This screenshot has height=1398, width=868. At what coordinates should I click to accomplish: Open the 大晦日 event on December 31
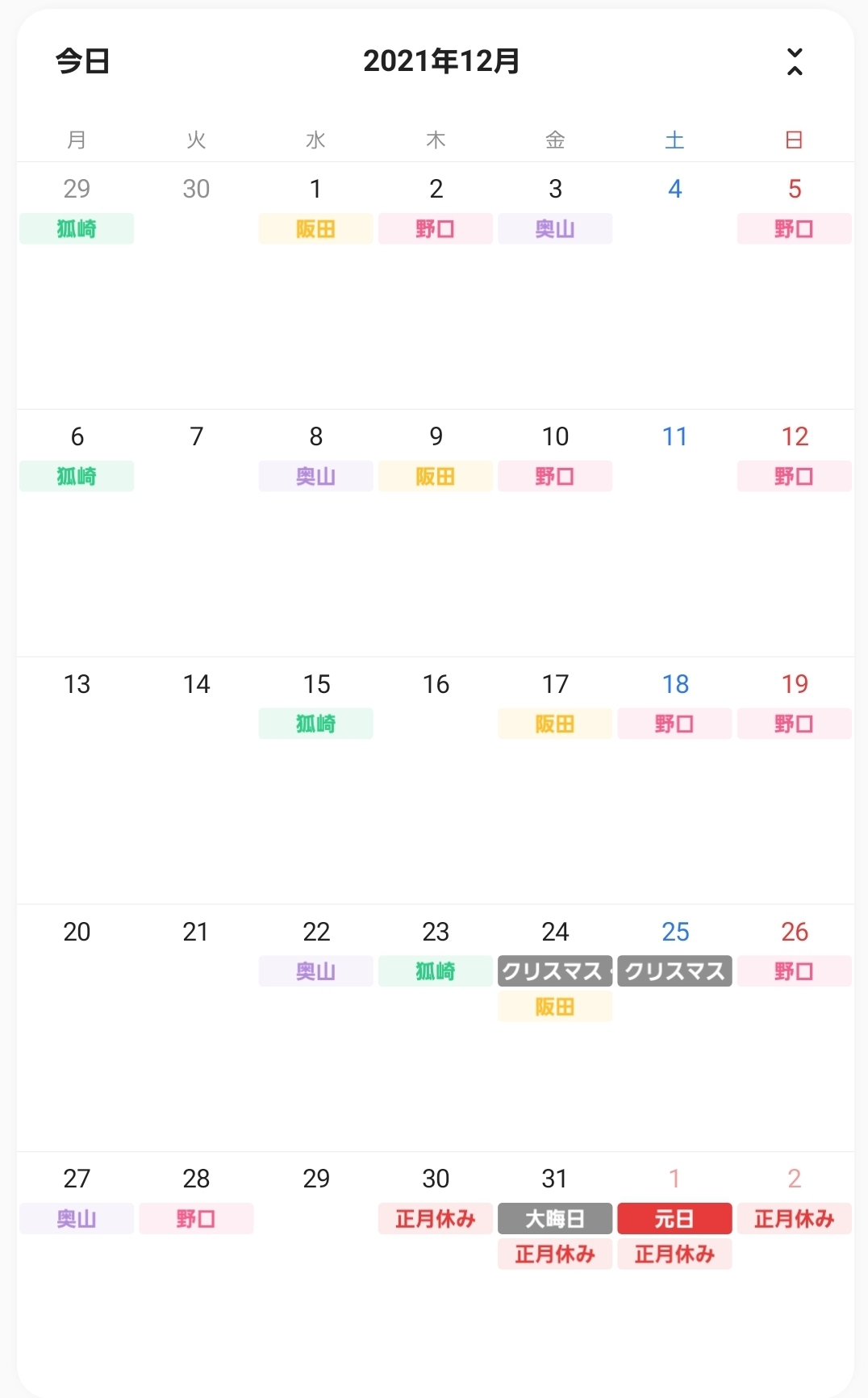click(x=555, y=1218)
